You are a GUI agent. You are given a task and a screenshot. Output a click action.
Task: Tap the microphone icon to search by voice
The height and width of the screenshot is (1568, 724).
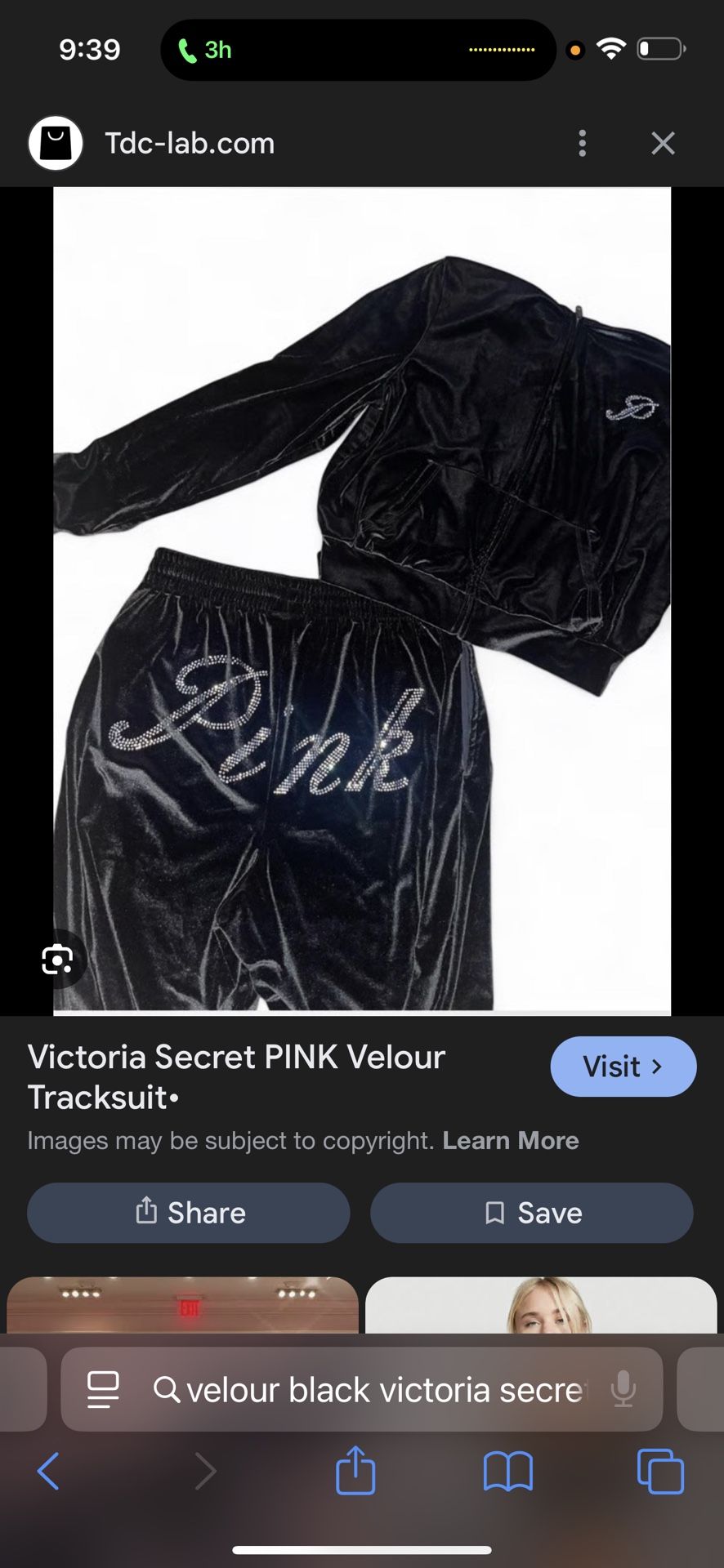623,1388
